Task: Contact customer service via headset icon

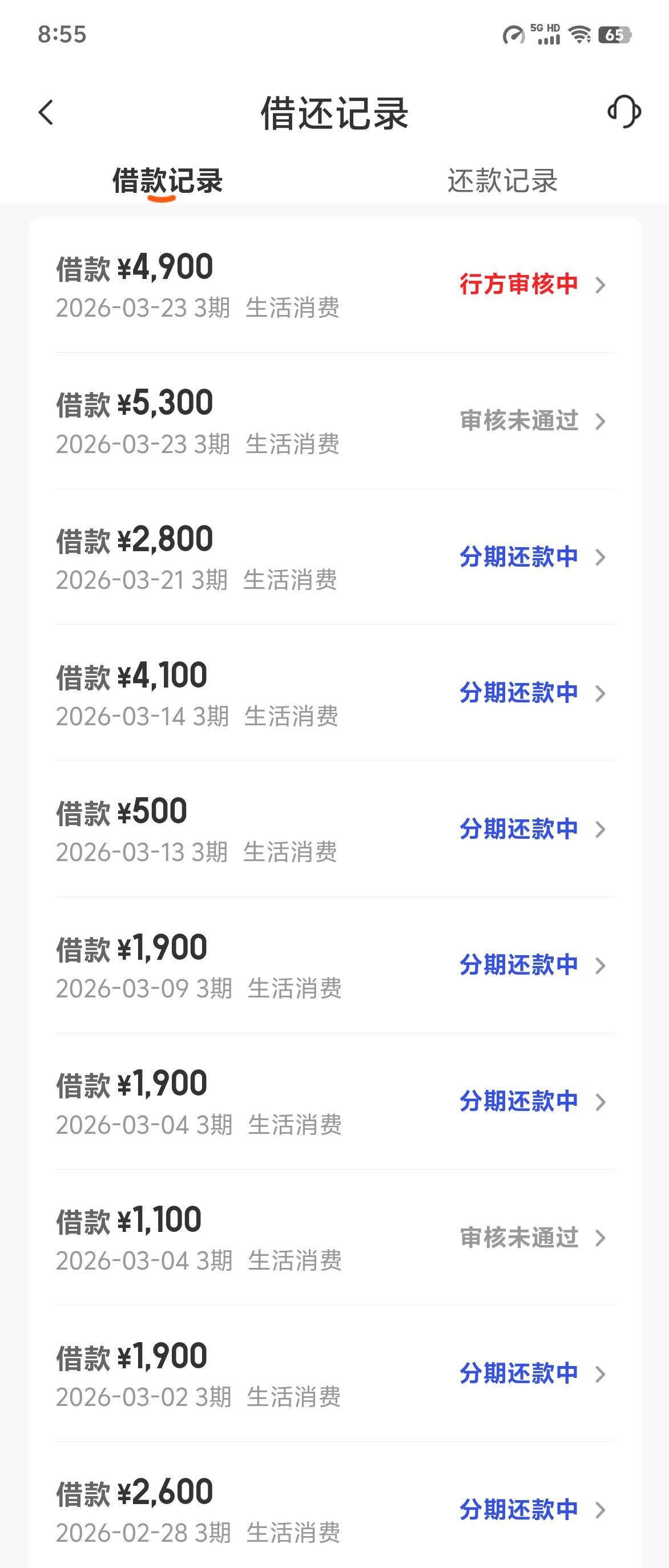Action: tap(624, 112)
